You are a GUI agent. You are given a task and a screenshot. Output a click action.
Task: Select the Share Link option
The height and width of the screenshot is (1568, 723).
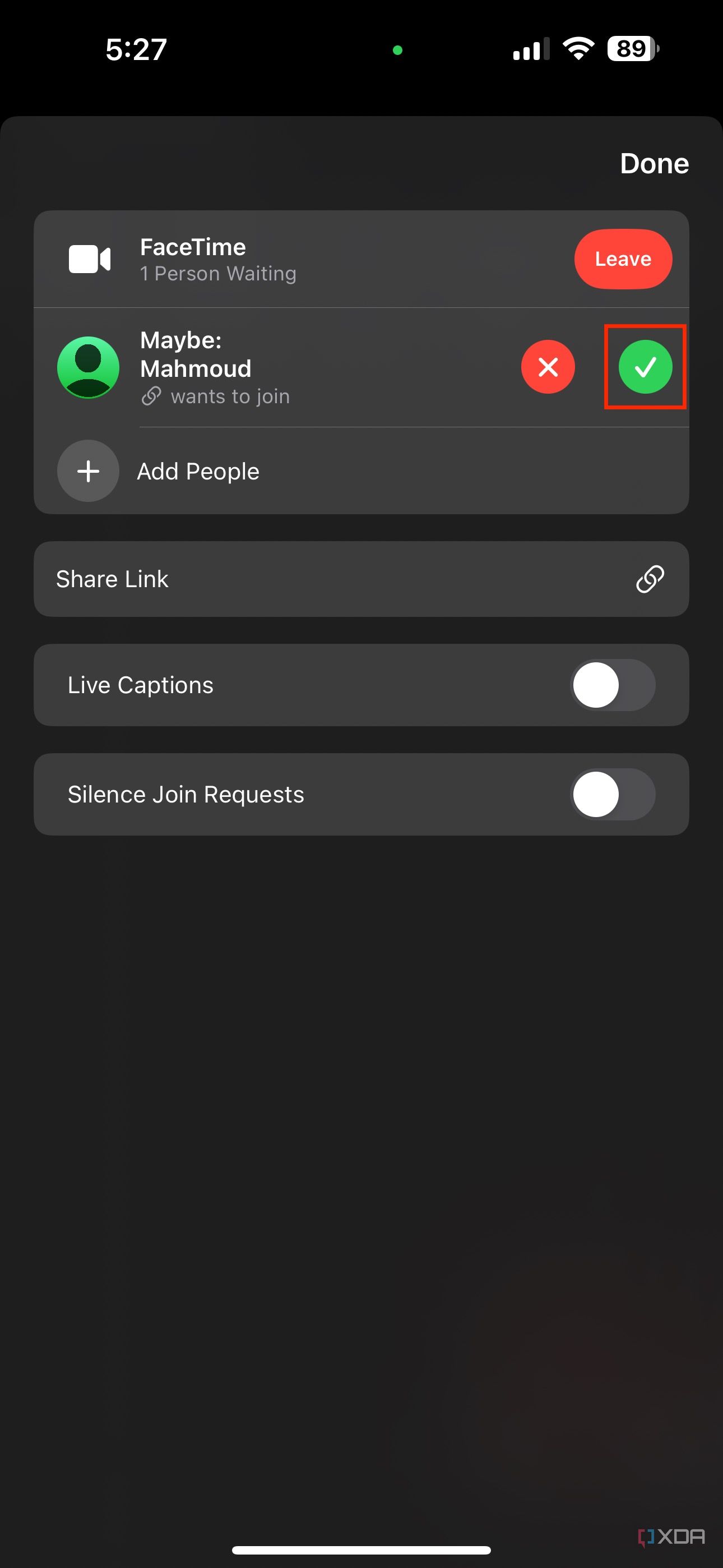pos(112,579)
